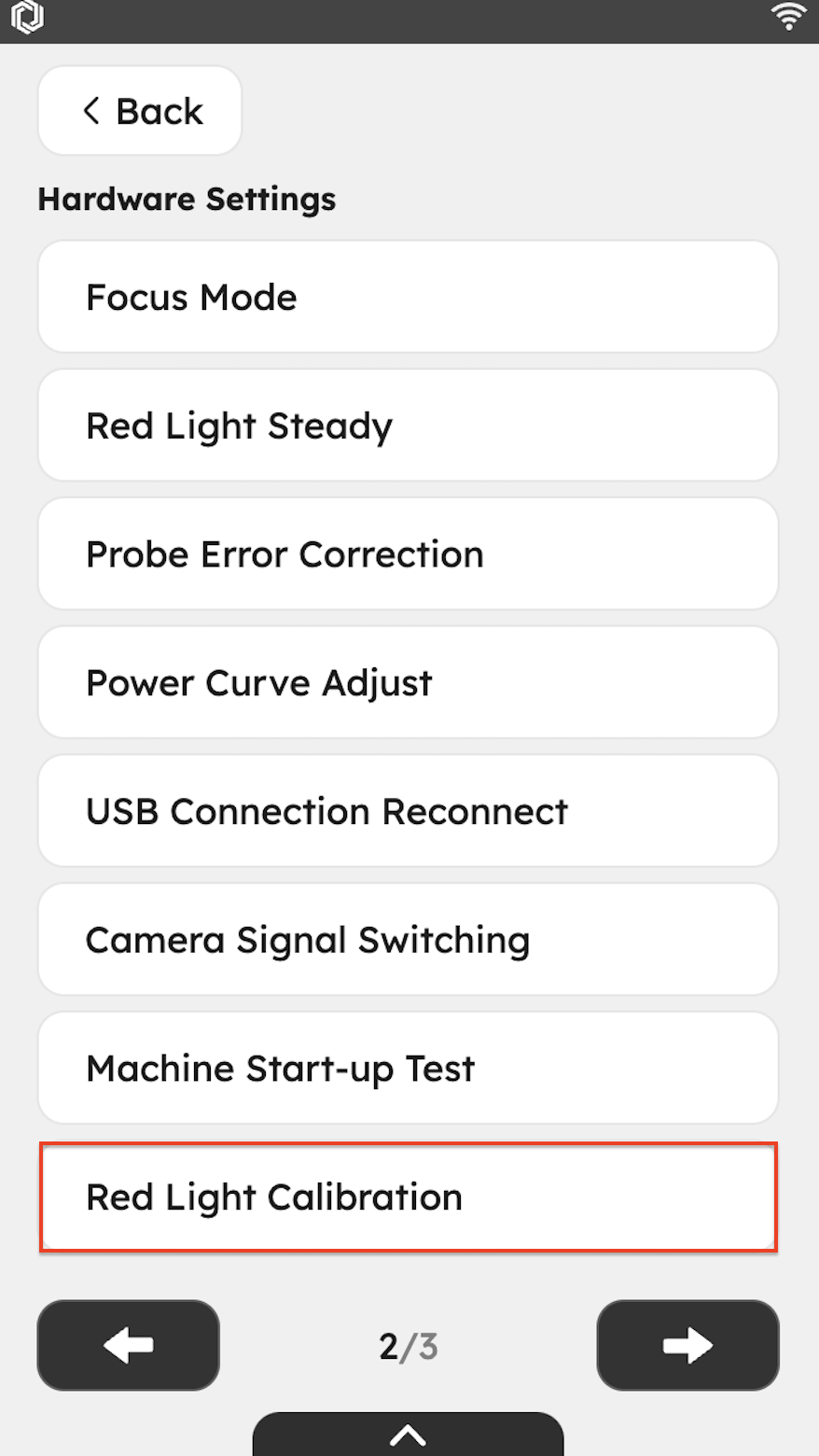This screenshot has height=1456, width=819.
Task: Select Red Light Steady
Action: coord(408,425)
